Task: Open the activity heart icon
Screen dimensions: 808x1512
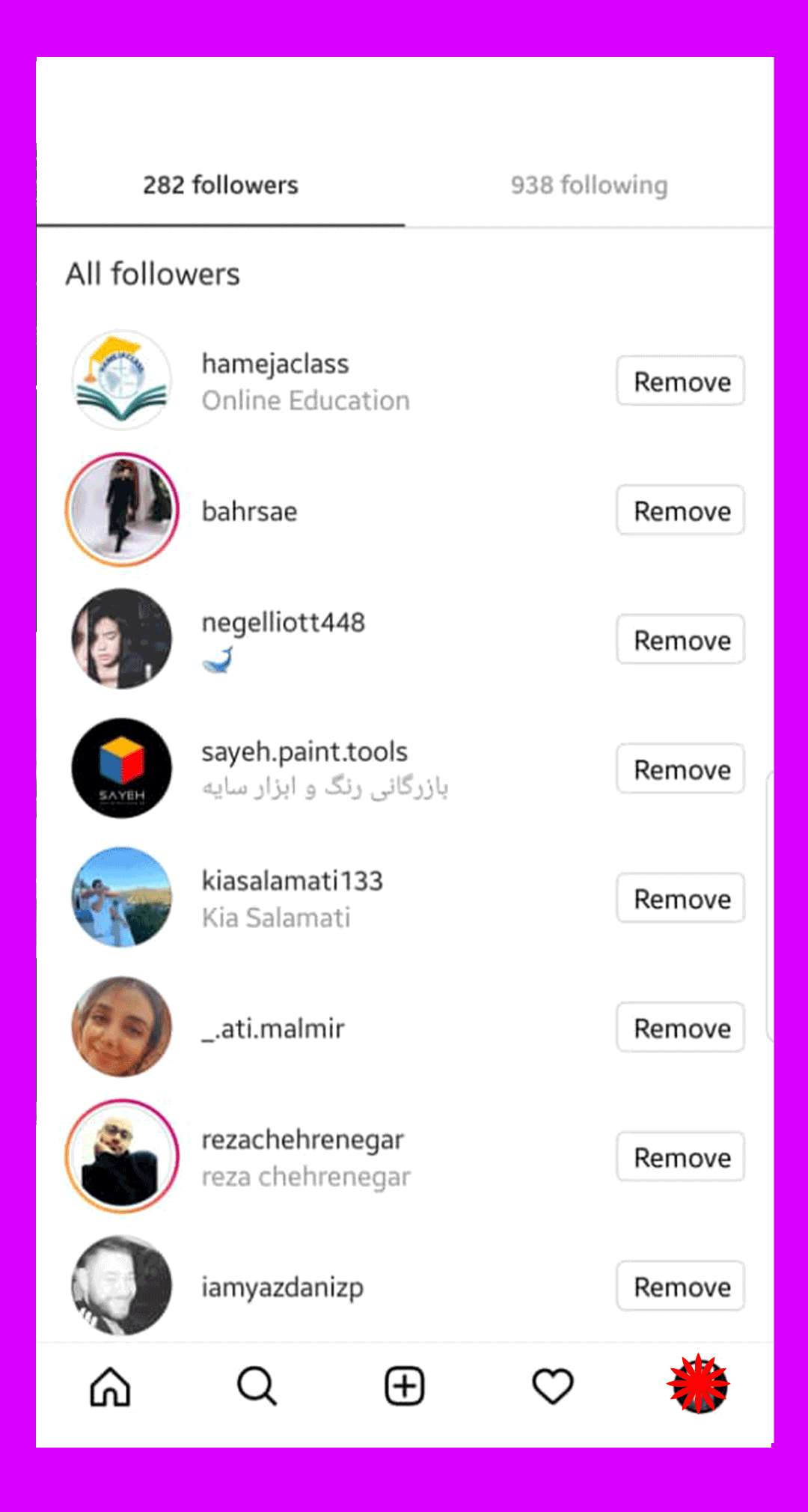Action: click(553, 1386)
